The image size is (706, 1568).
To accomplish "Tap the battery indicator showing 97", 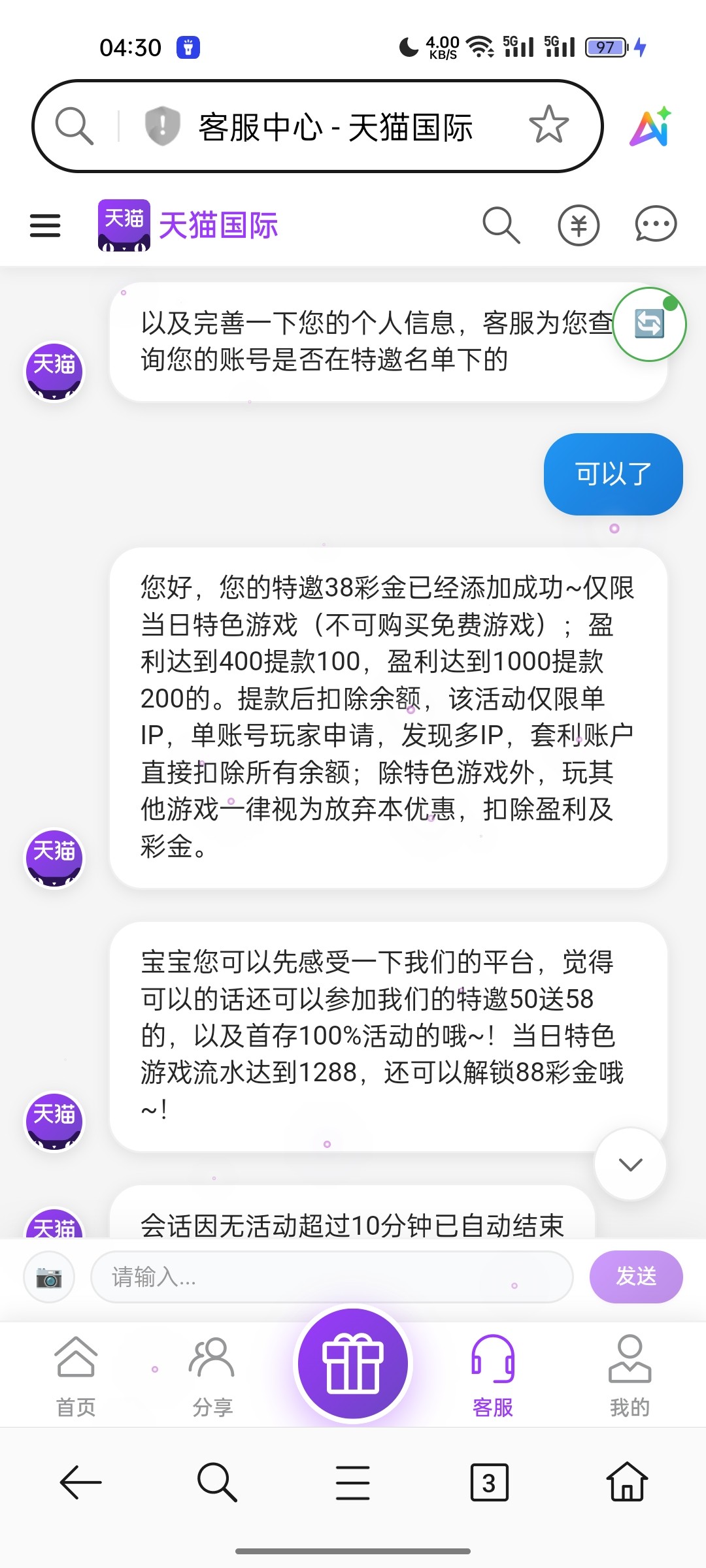I will (605, 47).
